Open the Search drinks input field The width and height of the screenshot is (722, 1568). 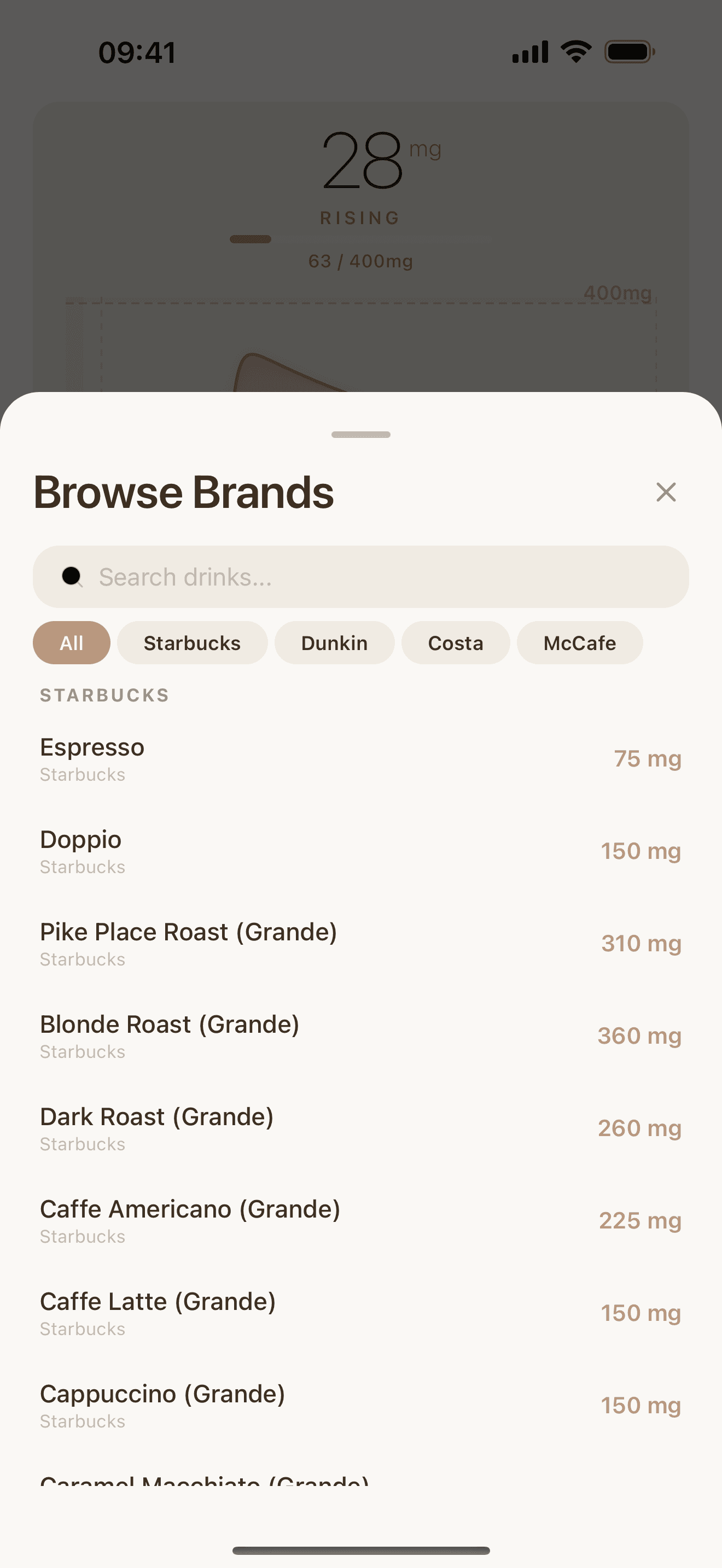click(361, 576)
